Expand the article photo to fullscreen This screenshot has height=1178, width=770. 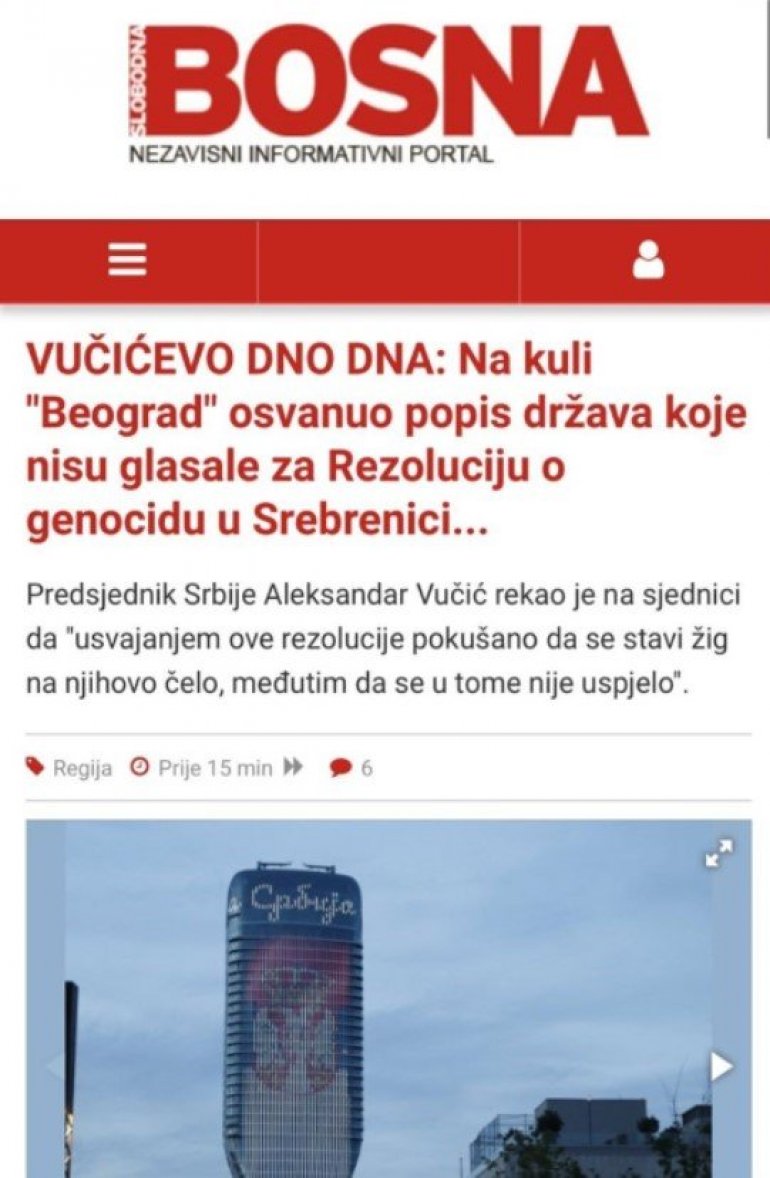pos(718,853)
